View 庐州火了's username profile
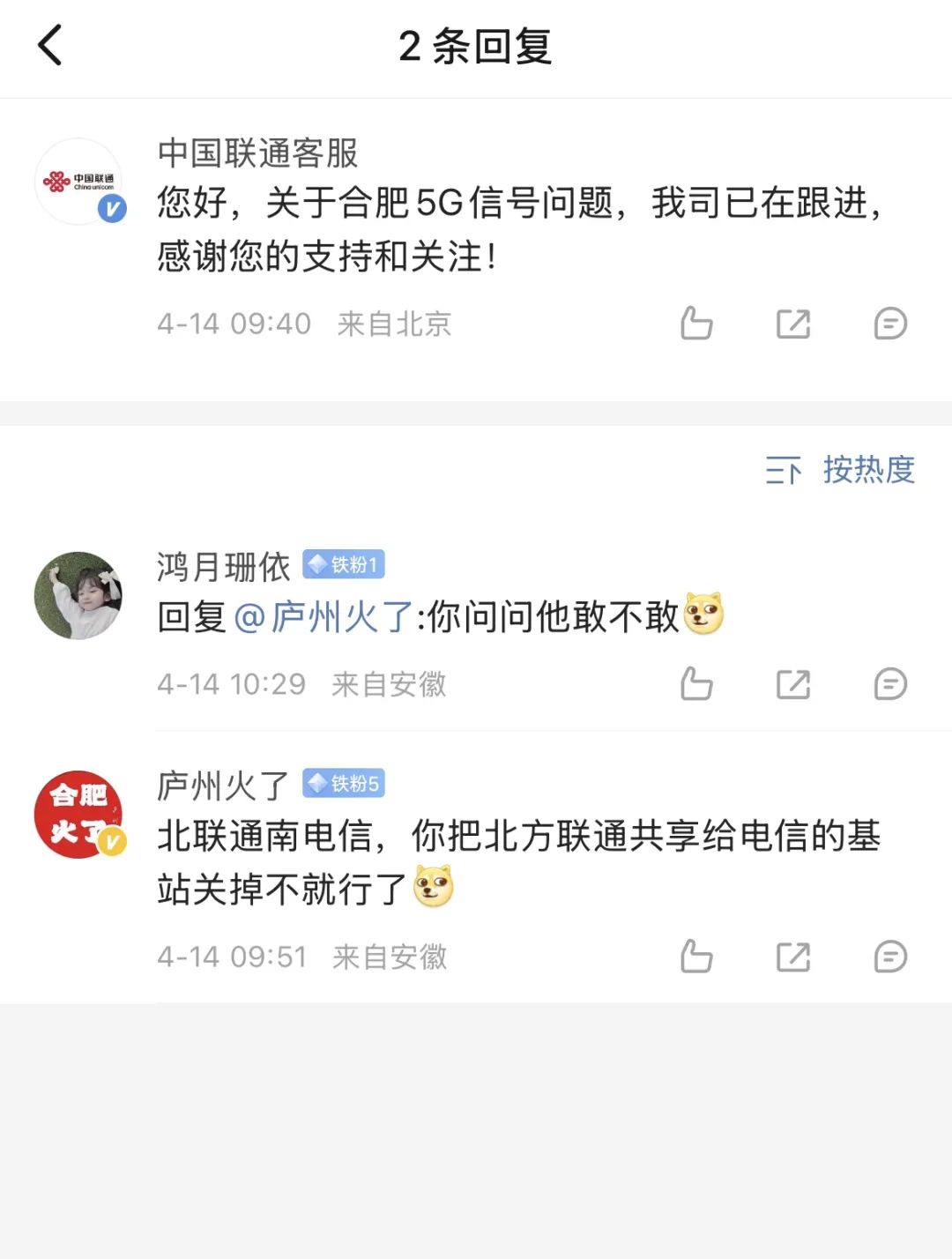The width and height of the screenshot is (952, 1259). coord(223,785)
